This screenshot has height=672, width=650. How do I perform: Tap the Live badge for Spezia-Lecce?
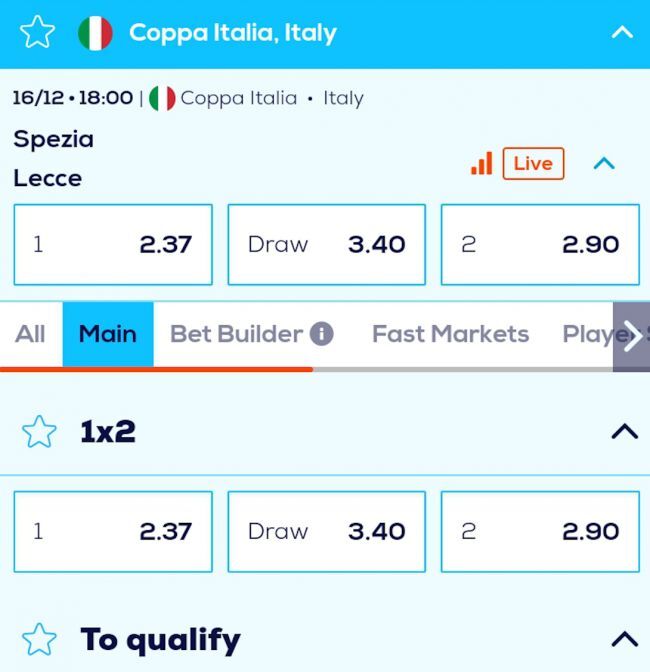[533, 163]
